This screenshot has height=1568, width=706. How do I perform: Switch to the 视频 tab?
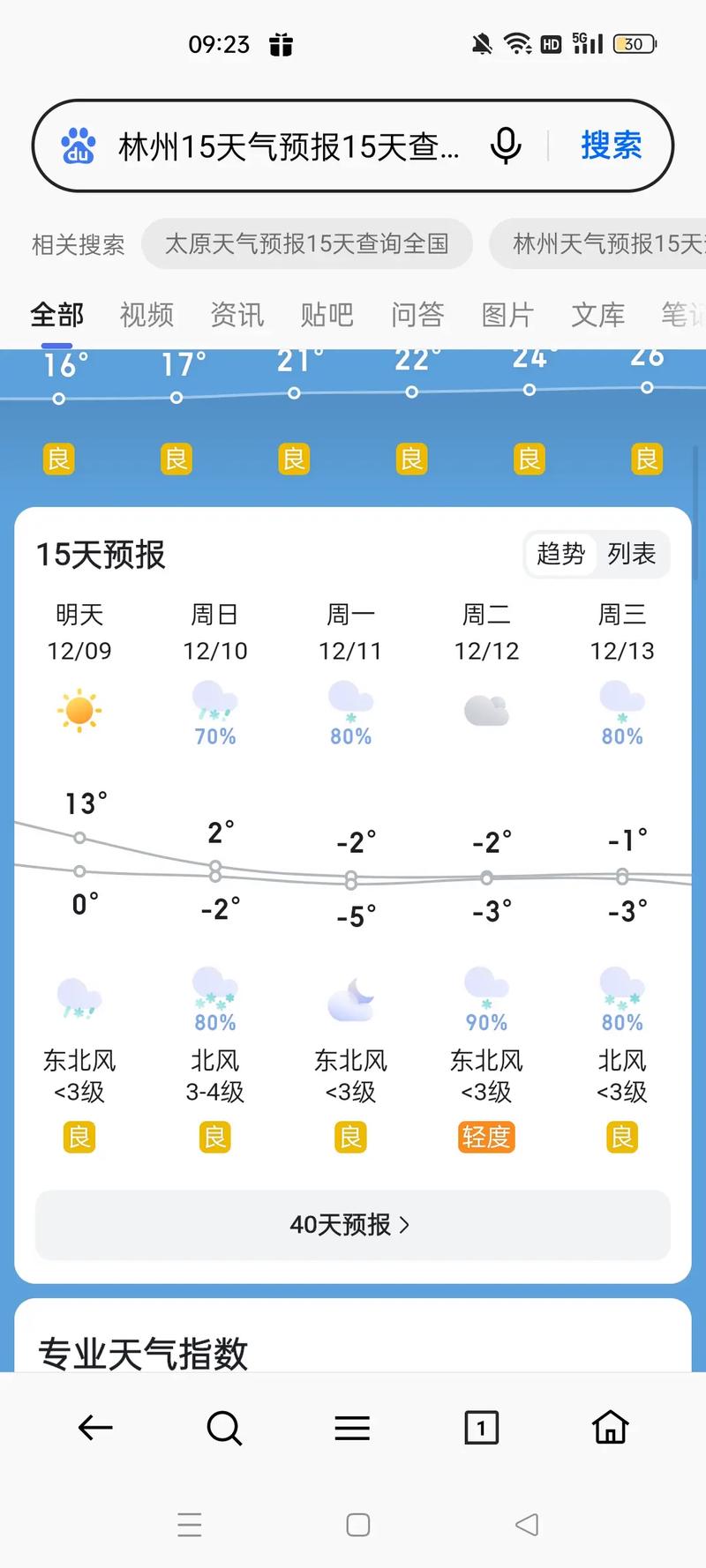point(146,315)
